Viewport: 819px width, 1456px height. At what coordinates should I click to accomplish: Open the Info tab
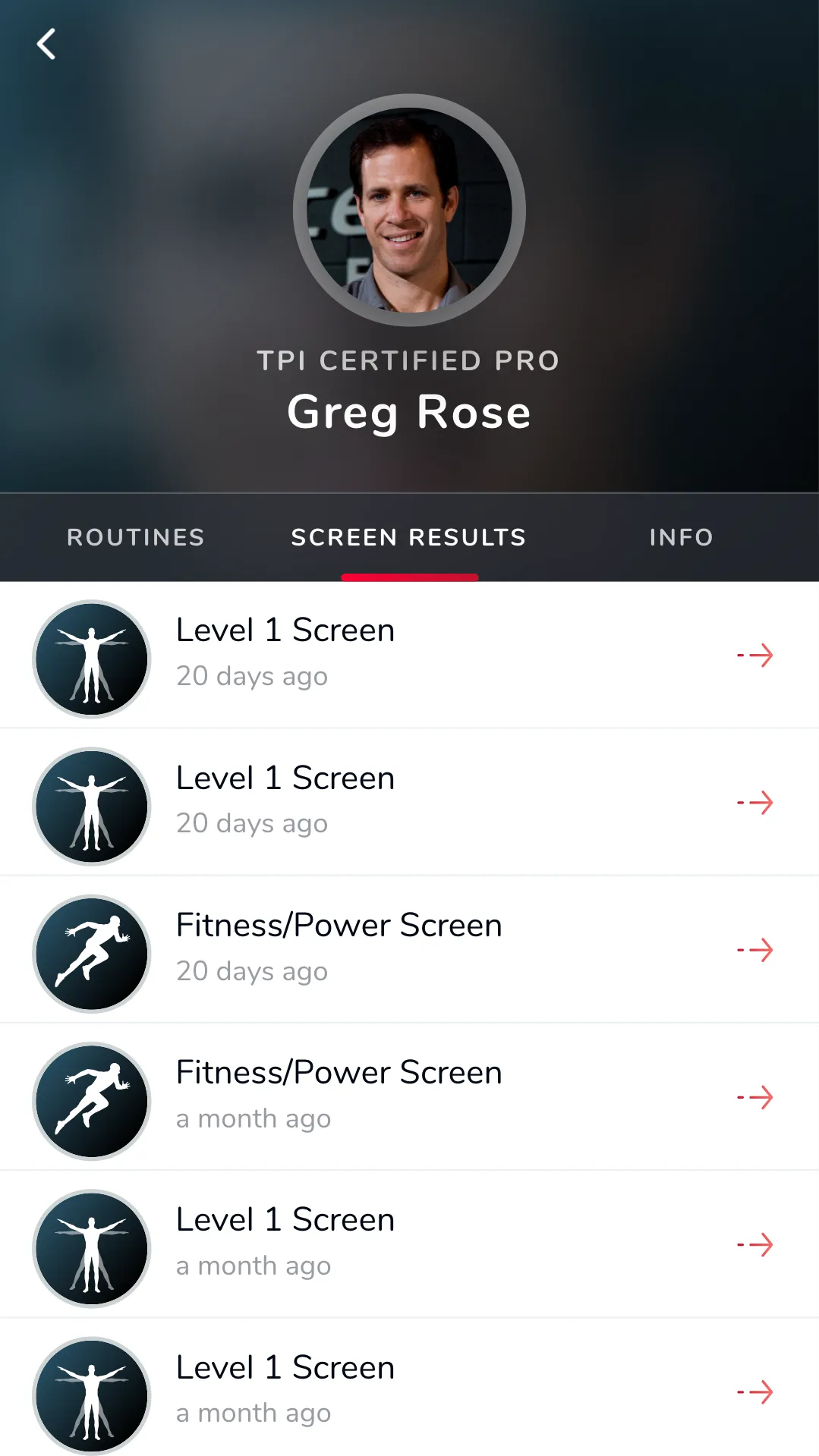click(681, 537)
